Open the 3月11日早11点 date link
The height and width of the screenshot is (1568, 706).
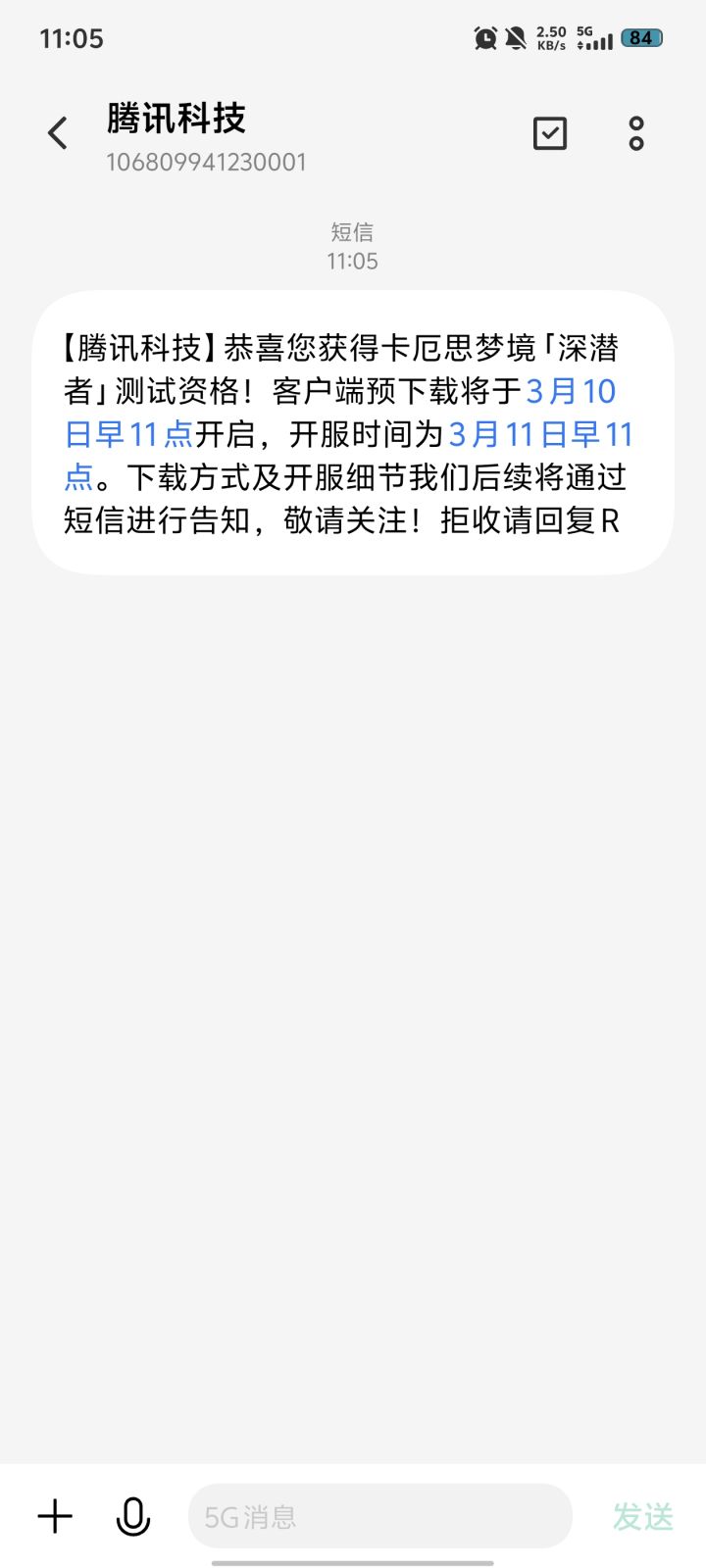coord(539,435)
